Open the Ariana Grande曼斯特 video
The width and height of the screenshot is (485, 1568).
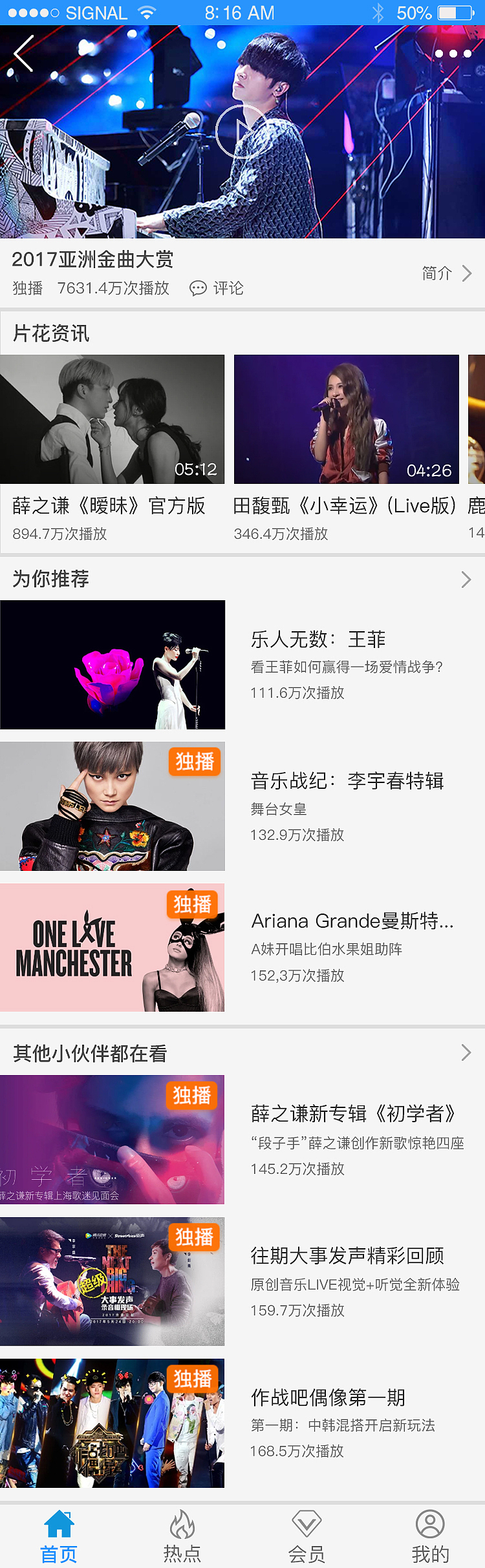113,948
